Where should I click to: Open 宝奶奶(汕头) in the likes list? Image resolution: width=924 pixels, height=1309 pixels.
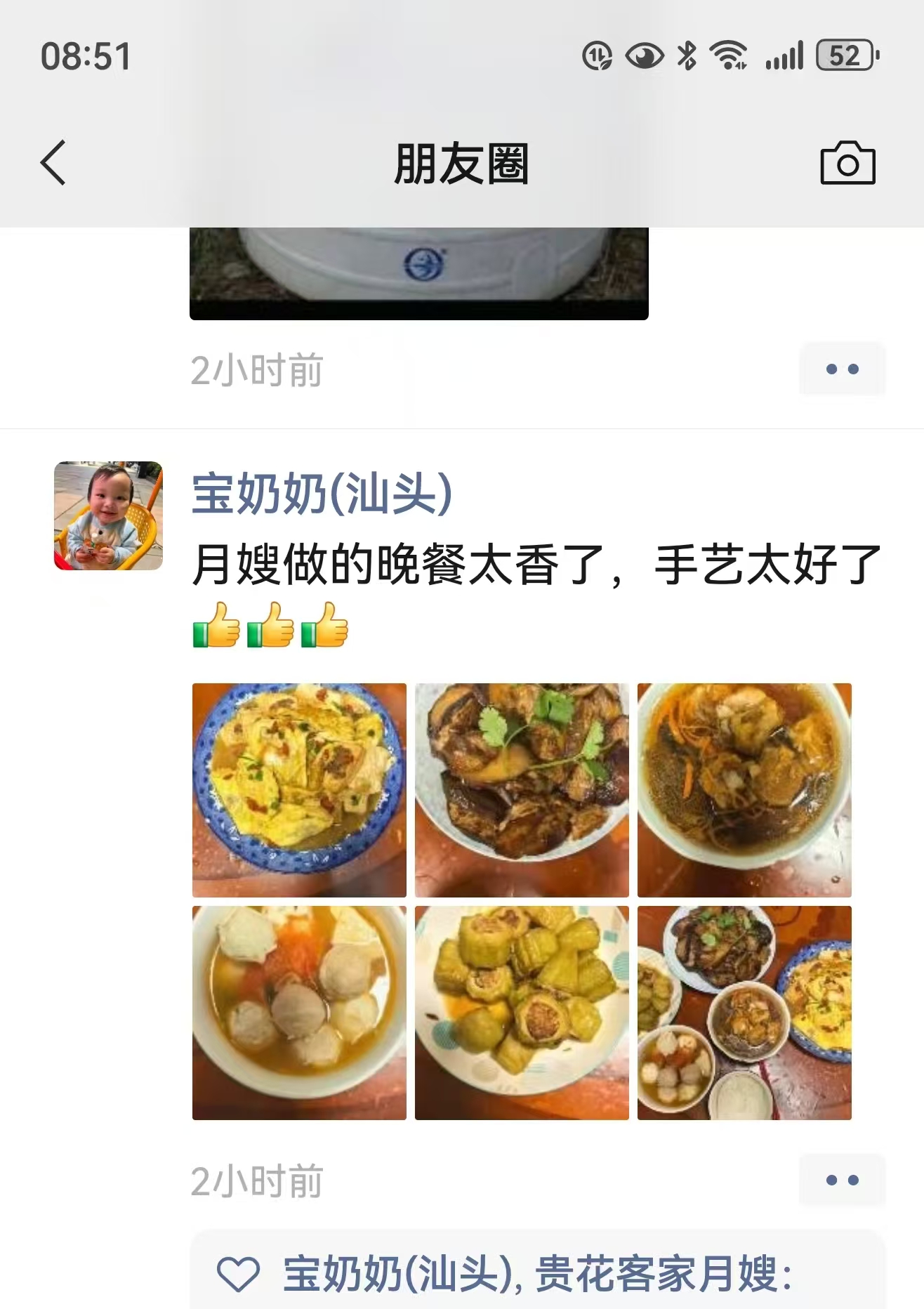pyautogui.click(x=398, y=1273)
